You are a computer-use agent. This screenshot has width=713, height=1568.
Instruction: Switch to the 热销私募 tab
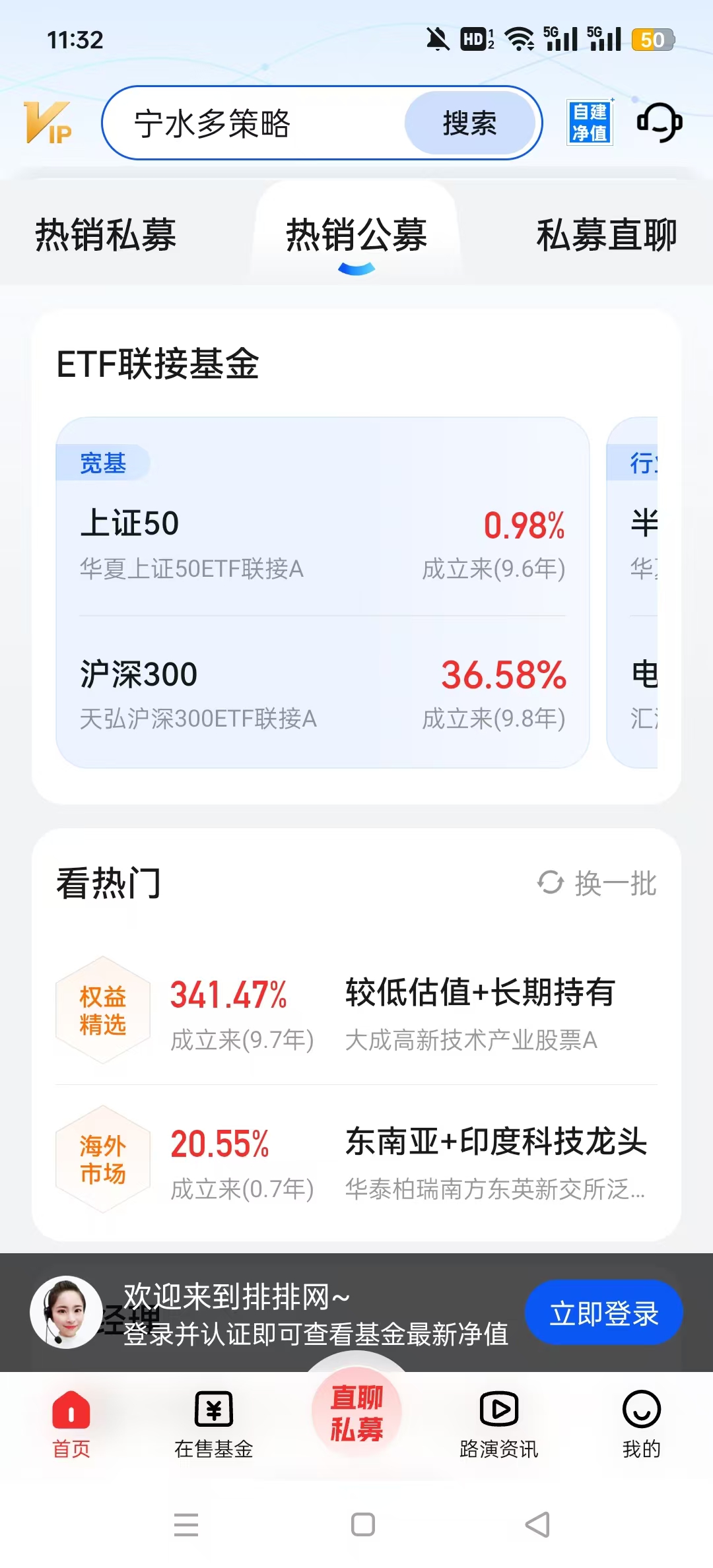point(106,235)
